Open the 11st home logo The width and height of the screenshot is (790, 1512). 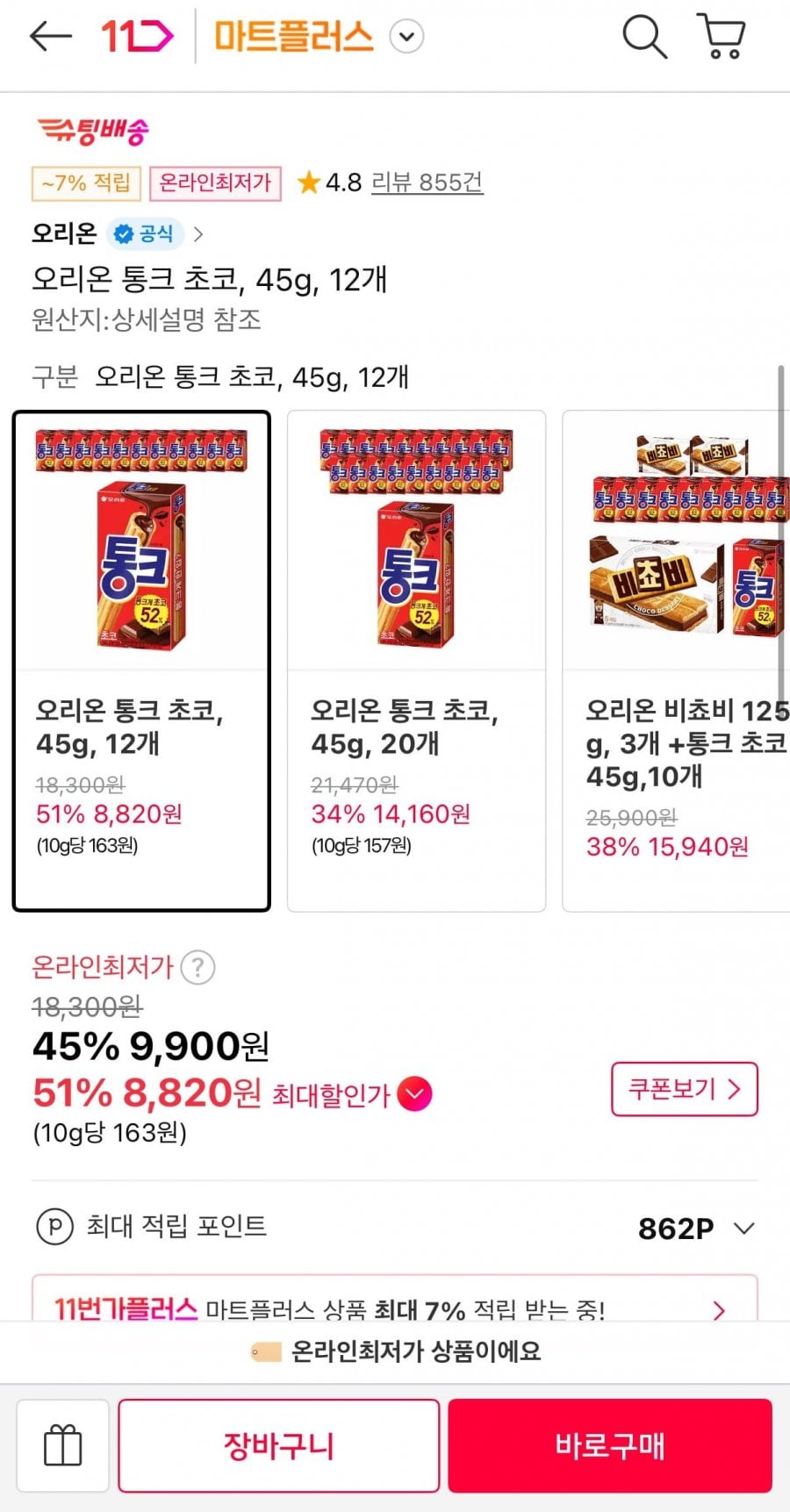[x=137, y=37]
